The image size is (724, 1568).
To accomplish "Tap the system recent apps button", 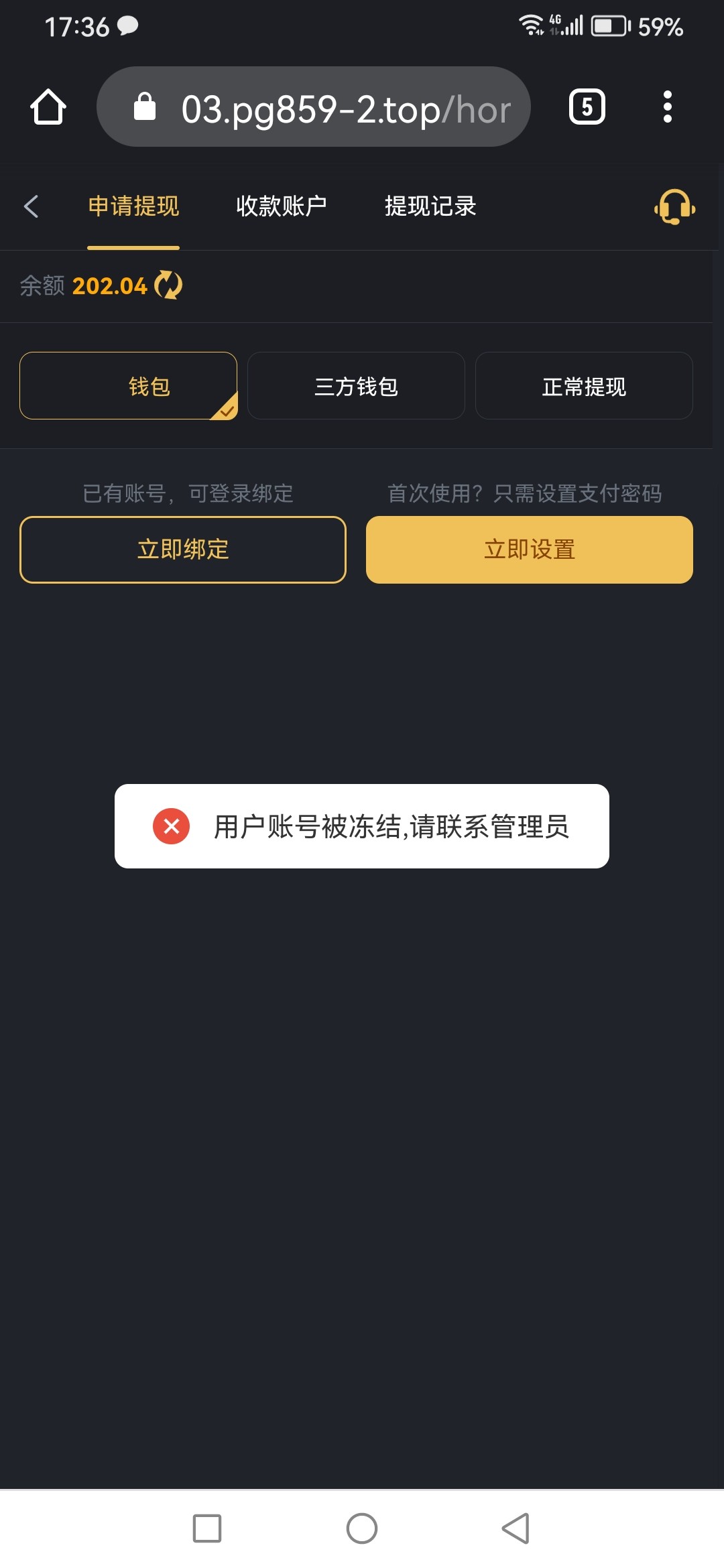I will pos(207,1528).
